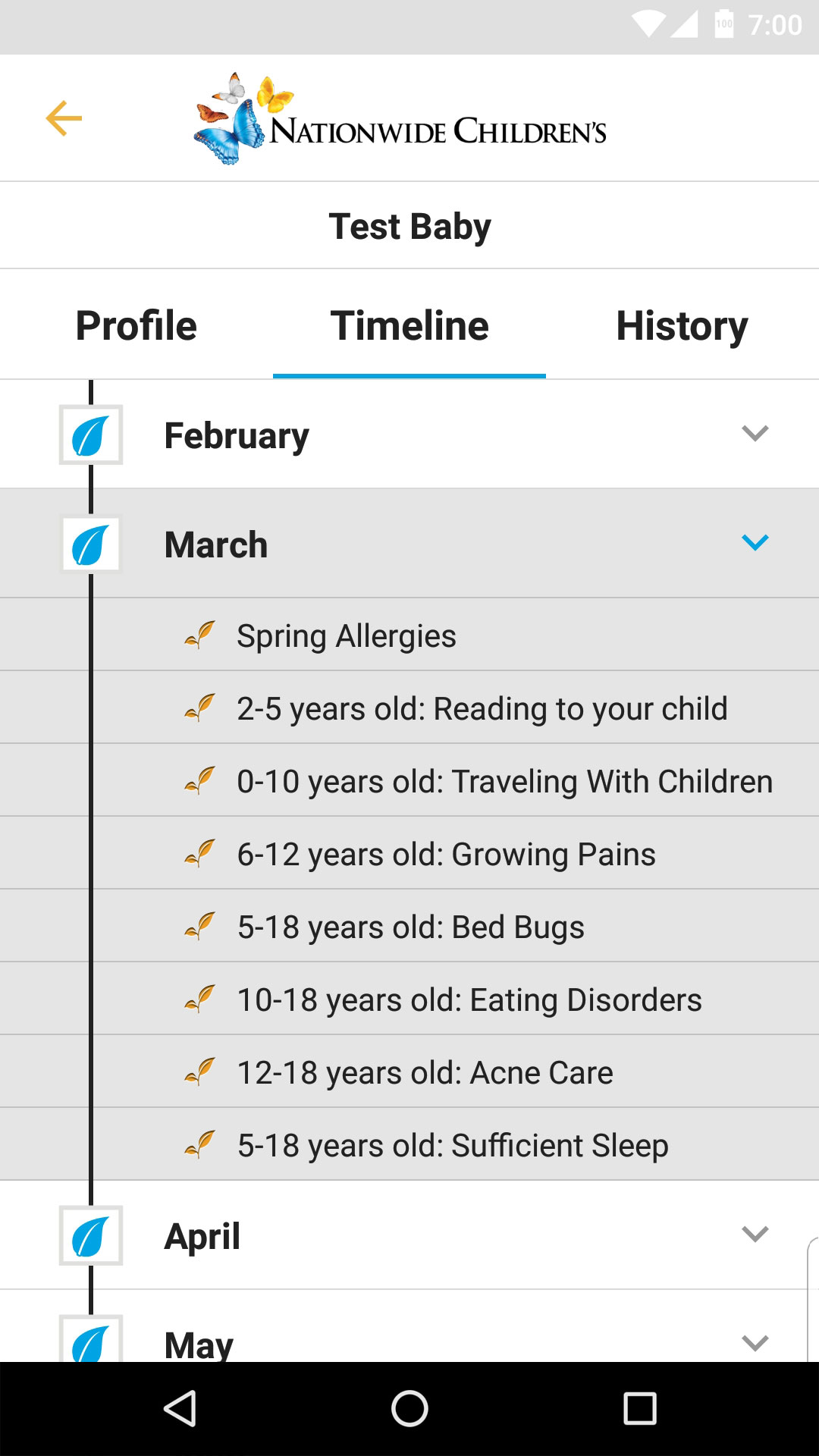
Task: Tap the blue leaf icon beside March
Action: 91,543
